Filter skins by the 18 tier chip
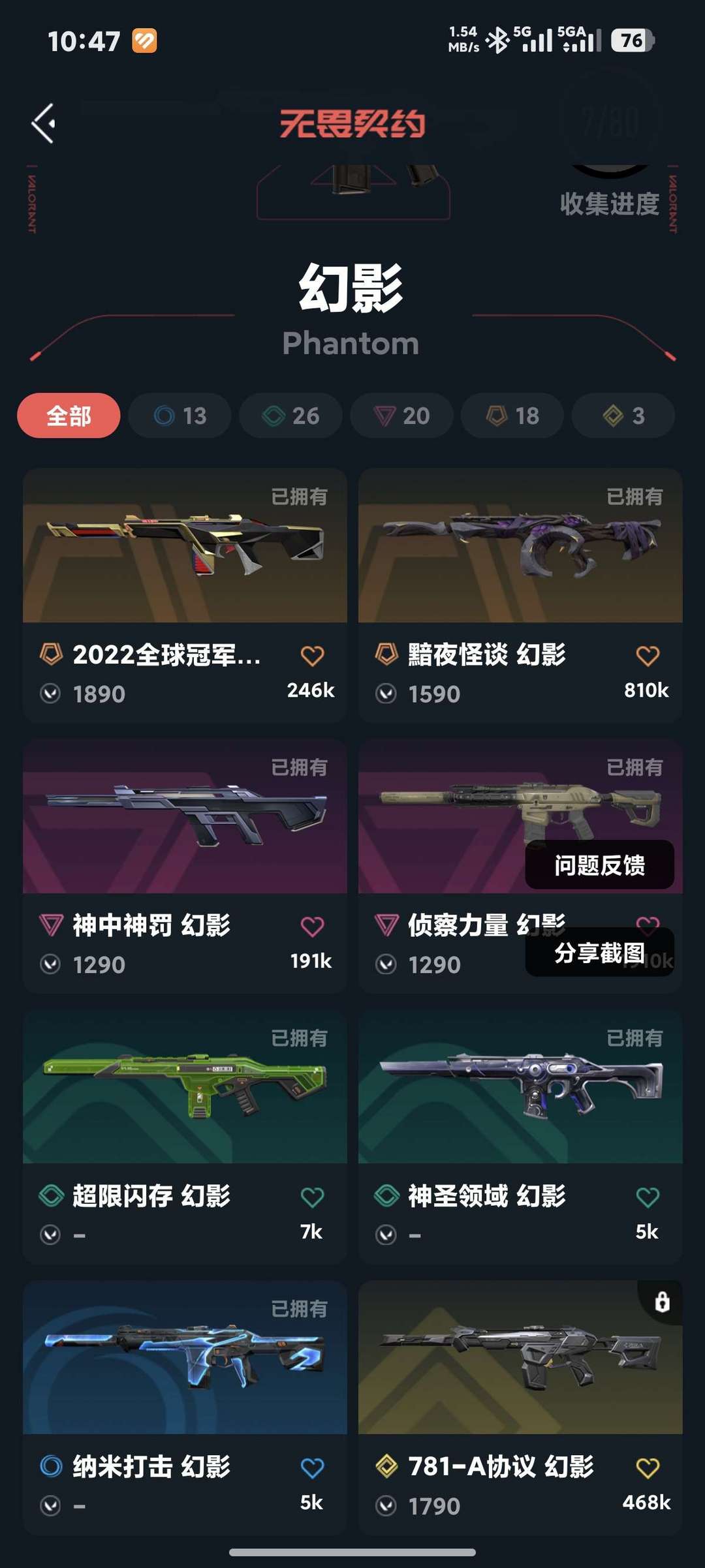This screenshot has width=705, height=1568. [x=512, y=416]
